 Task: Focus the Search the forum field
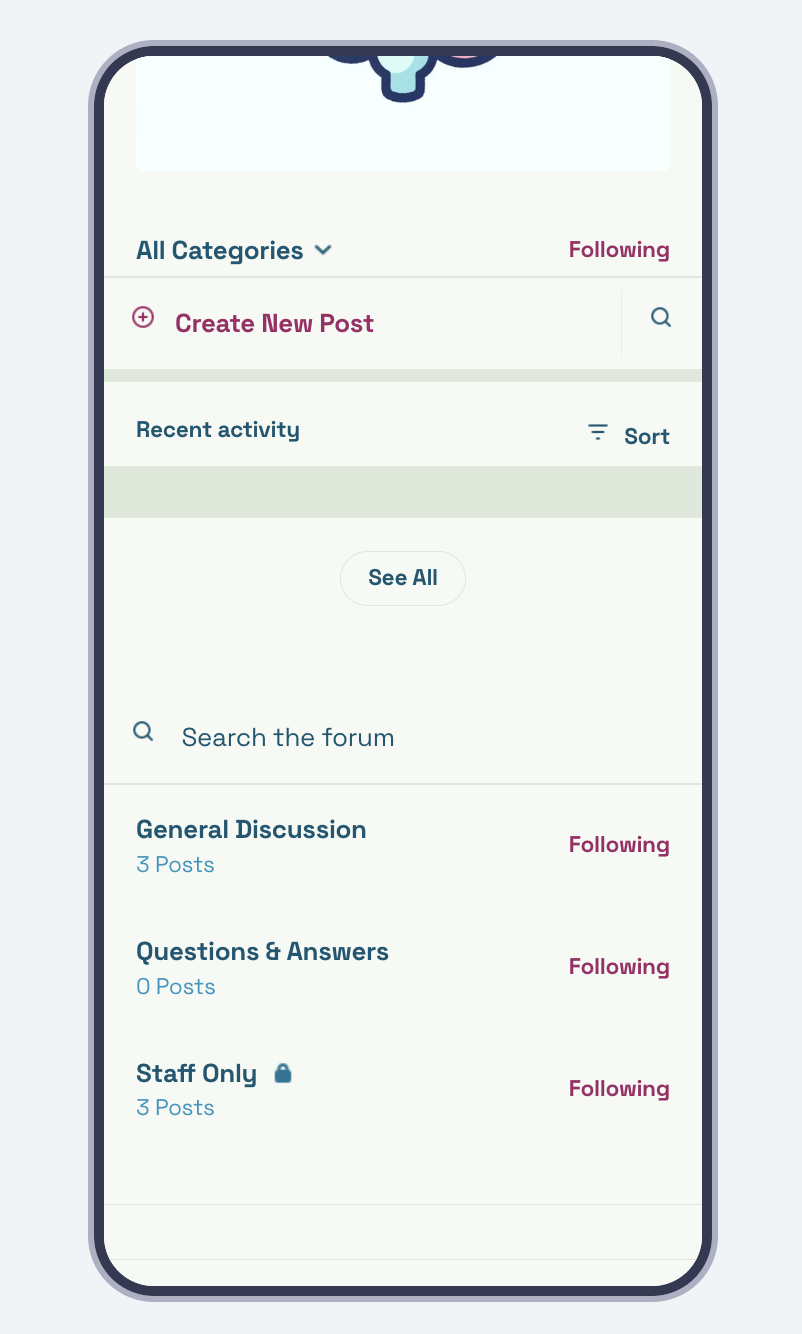(x=400, y=738)
